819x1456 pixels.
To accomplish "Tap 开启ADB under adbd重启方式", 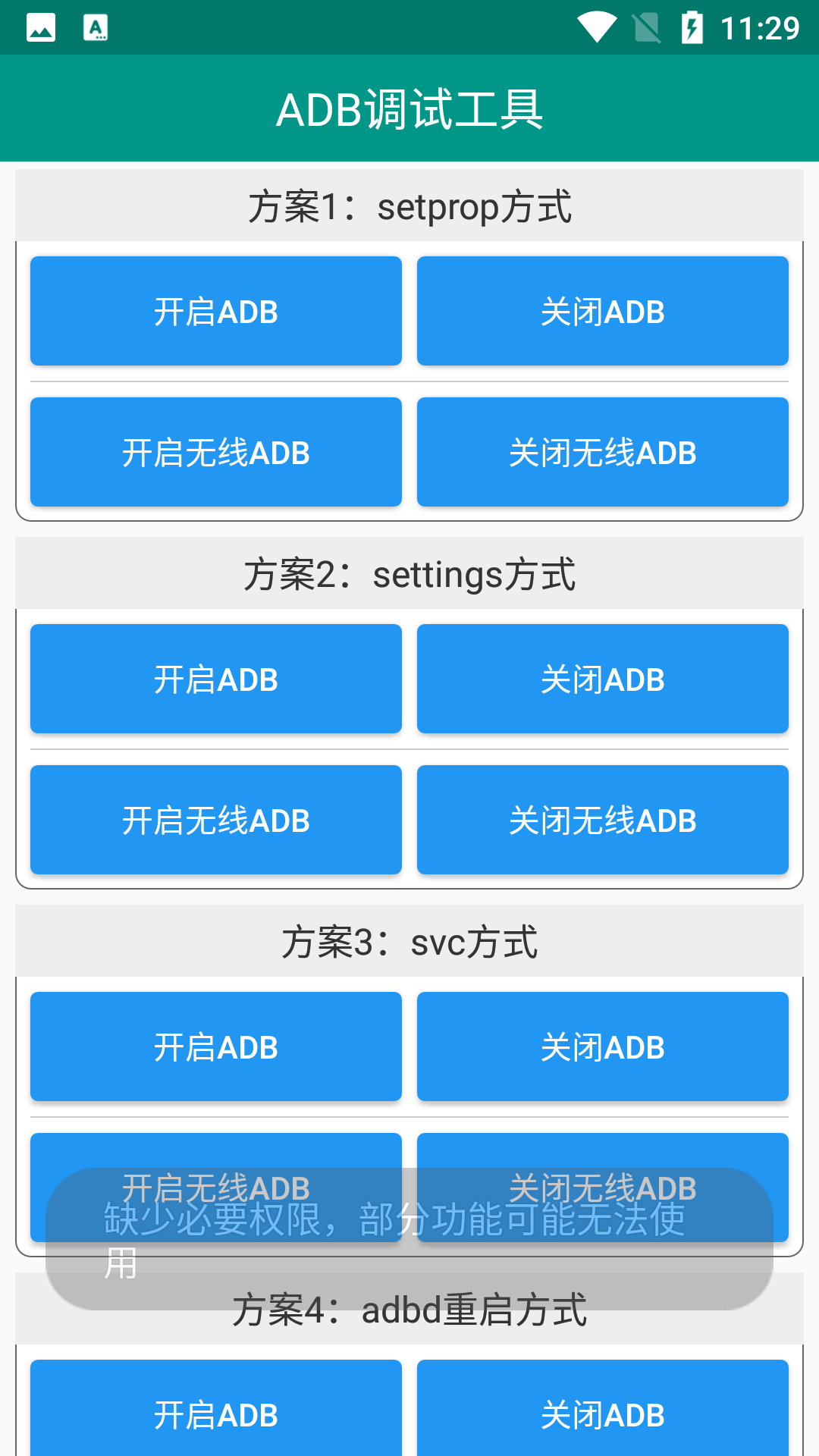I will (215, 1414).
